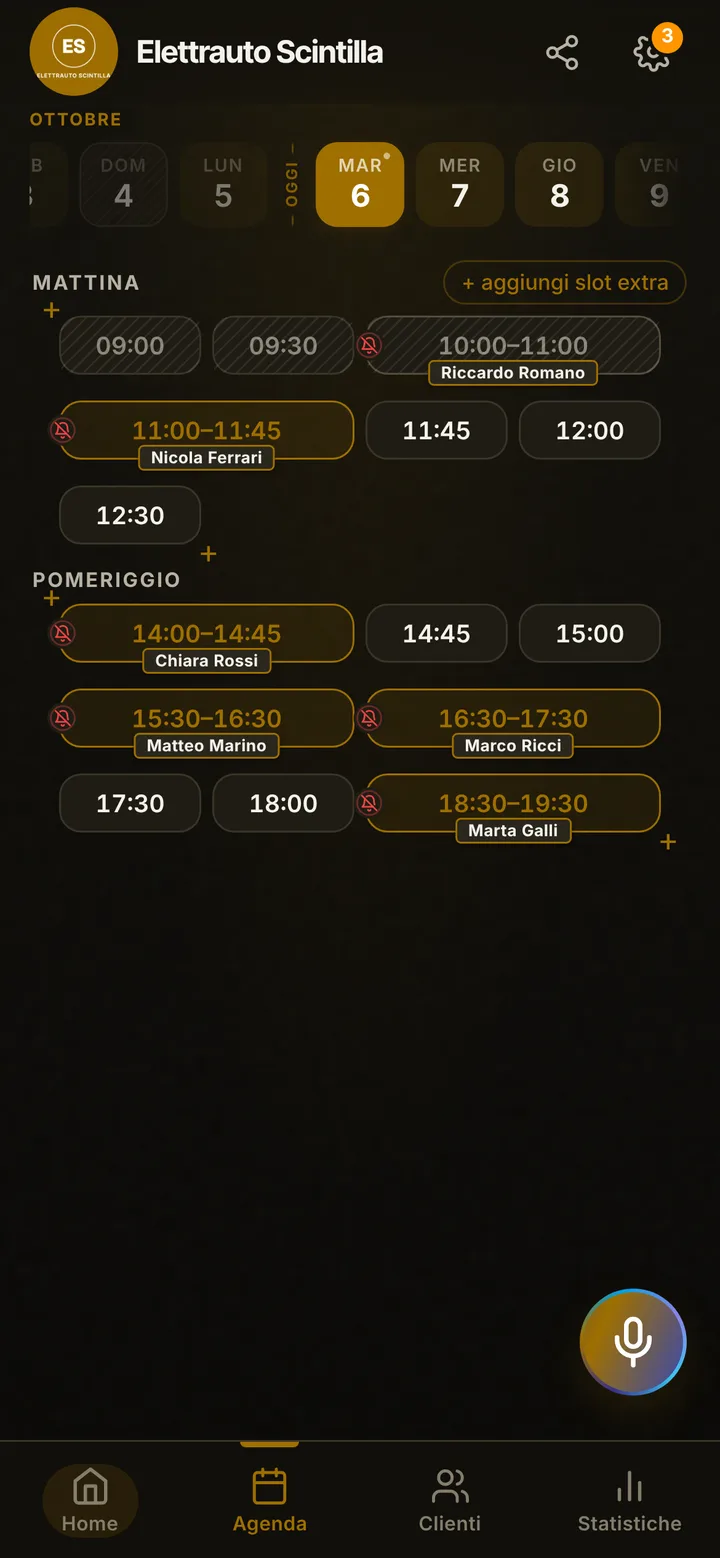Start voice input with the microphone button
The image size is (720, 1558).
633,1342
